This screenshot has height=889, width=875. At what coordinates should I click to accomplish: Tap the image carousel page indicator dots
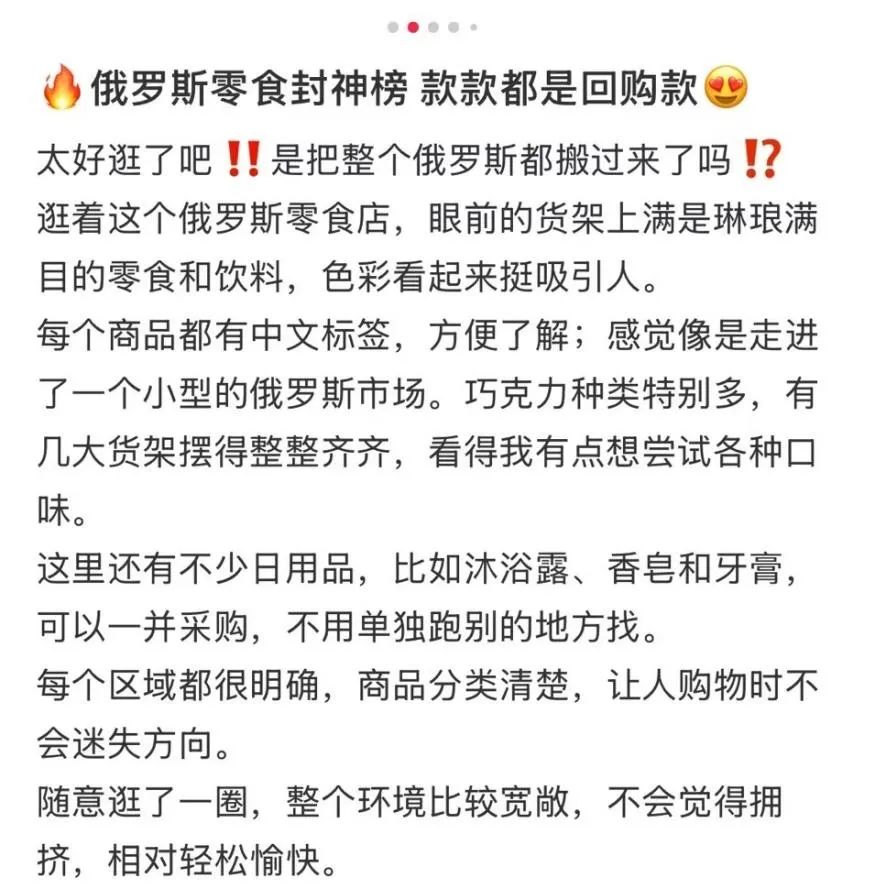click(x=433, y=27)
